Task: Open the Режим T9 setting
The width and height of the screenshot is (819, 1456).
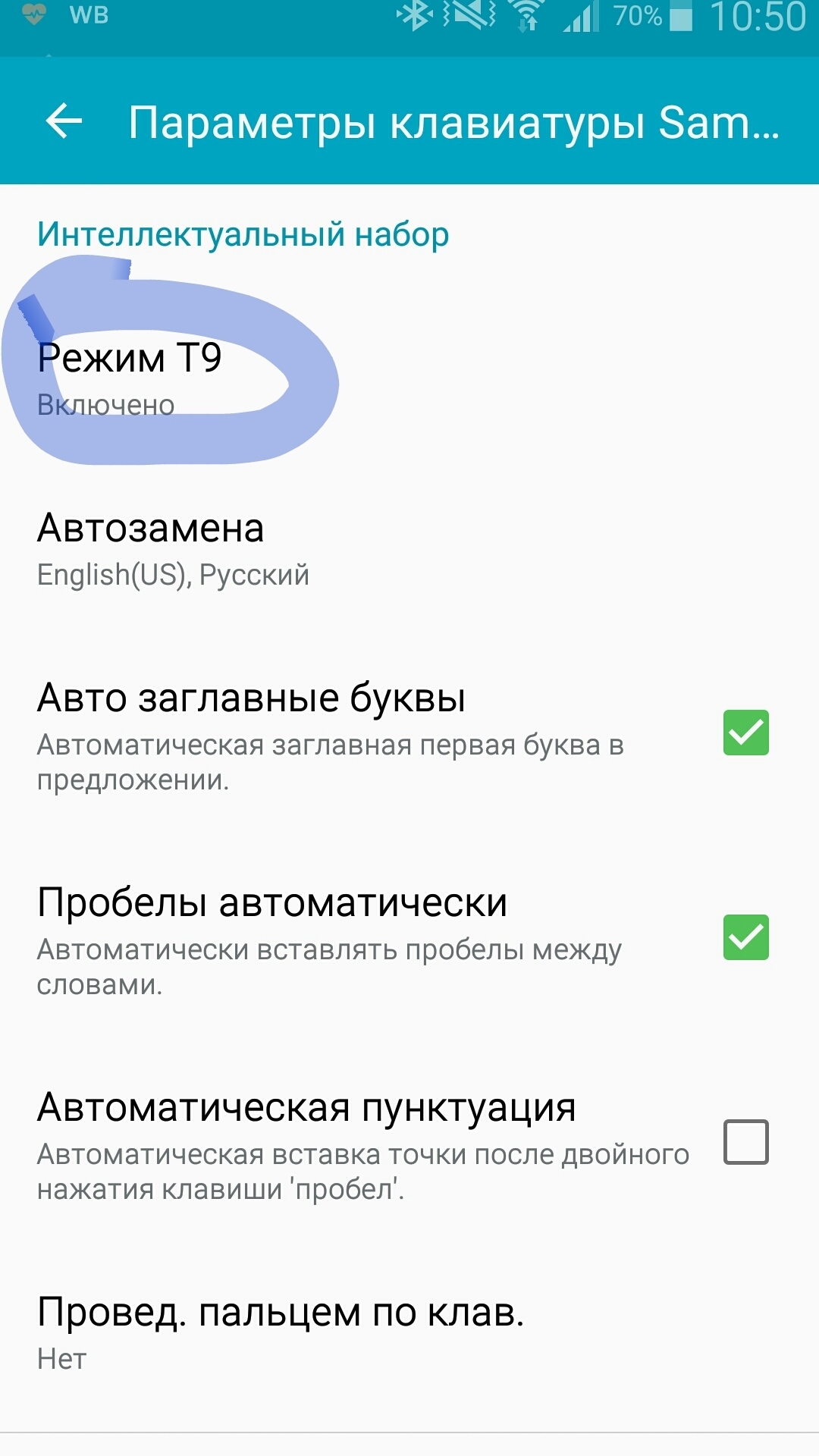Action: (x=130, y=378)
